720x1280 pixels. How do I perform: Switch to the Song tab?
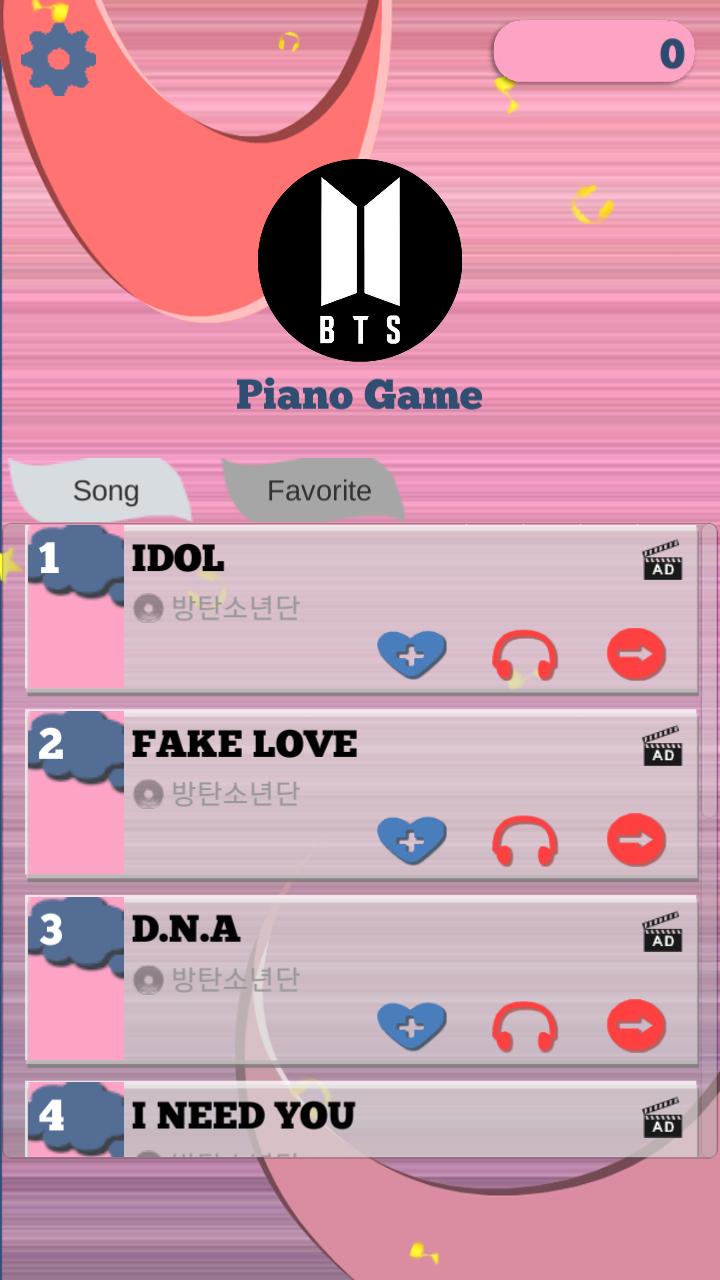tap(105, 491)
